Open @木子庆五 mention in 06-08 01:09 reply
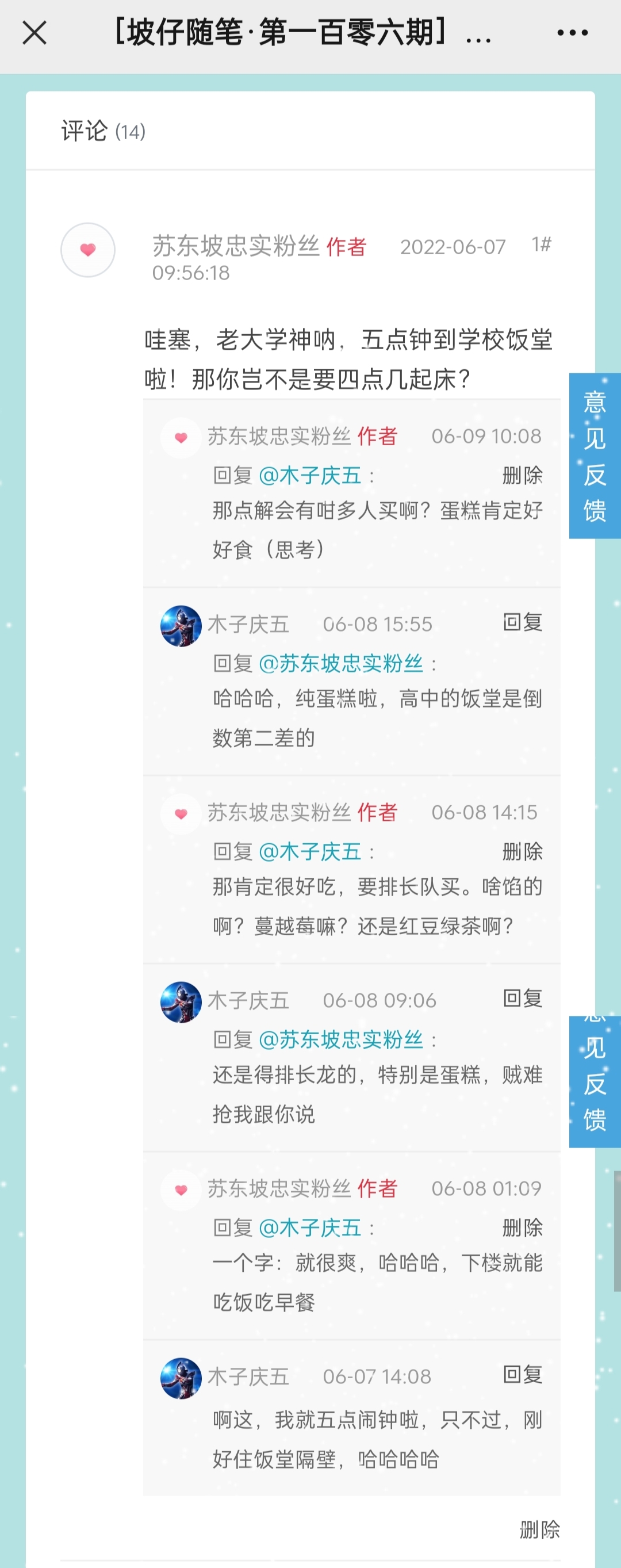 coord(309,1227)
